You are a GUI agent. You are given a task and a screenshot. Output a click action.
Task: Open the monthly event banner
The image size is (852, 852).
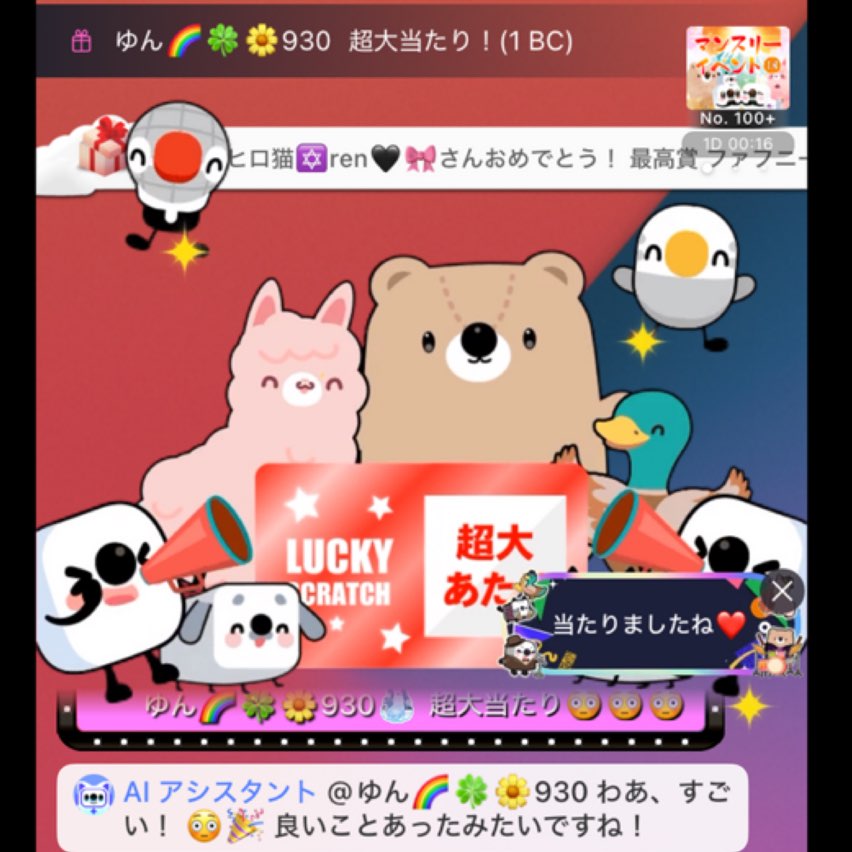[737, 68]
